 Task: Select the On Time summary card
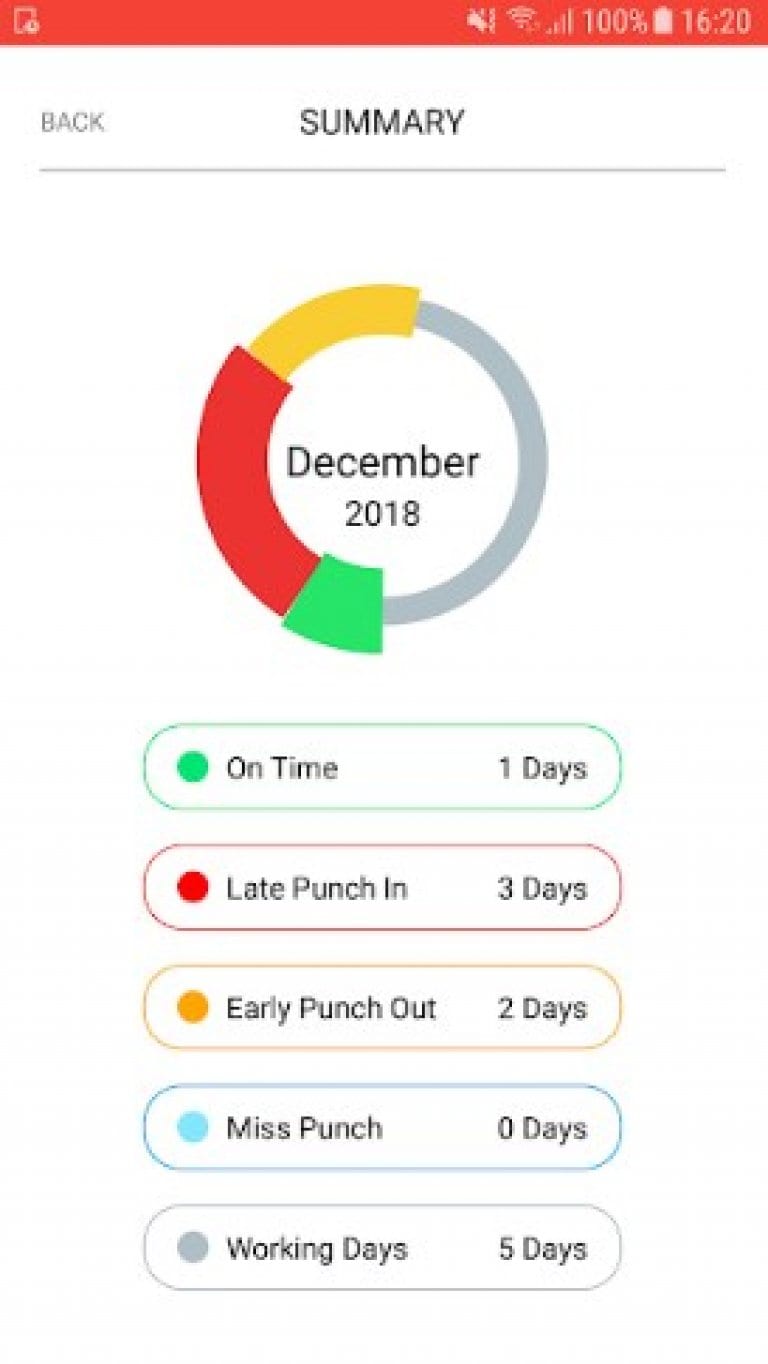click(x=382, y=767)
